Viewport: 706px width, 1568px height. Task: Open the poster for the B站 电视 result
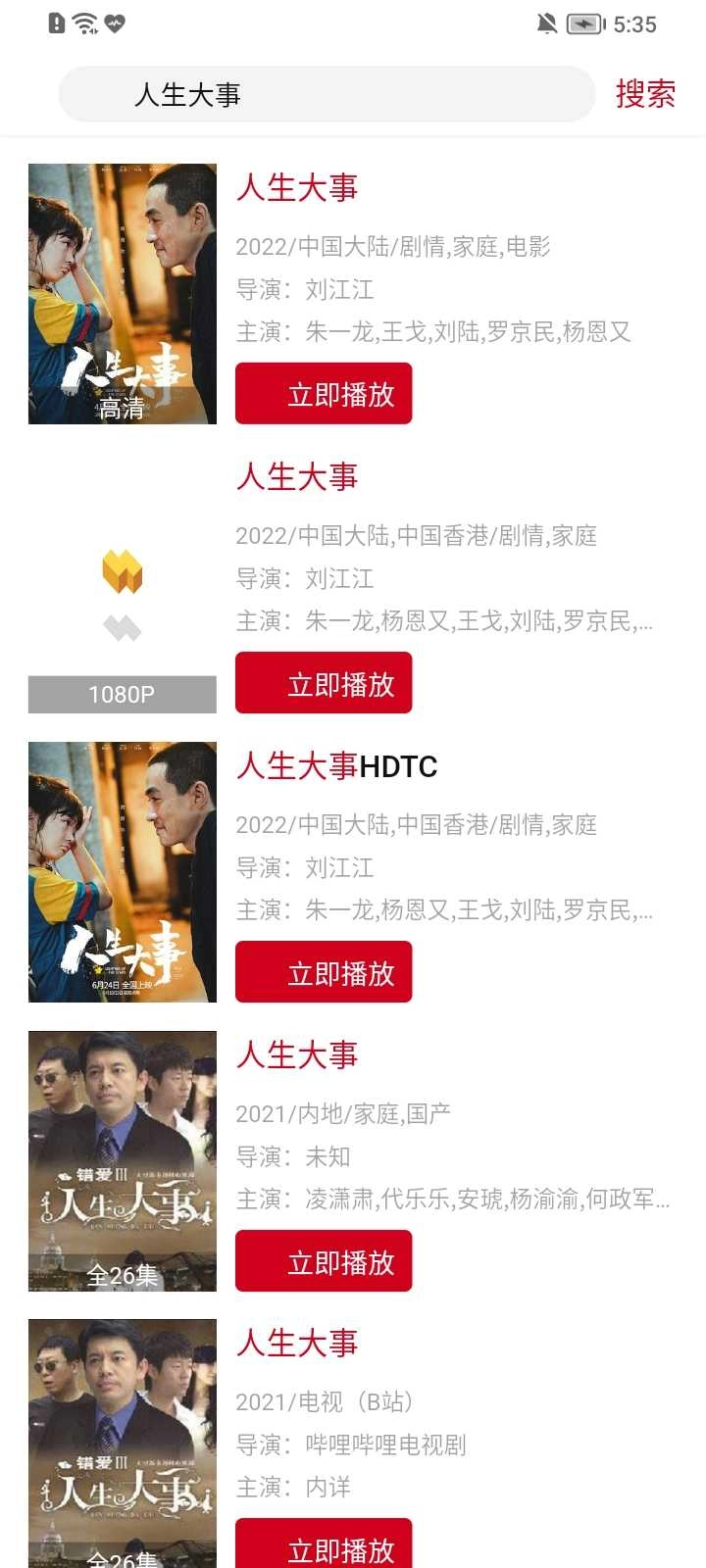(123, 1443)
